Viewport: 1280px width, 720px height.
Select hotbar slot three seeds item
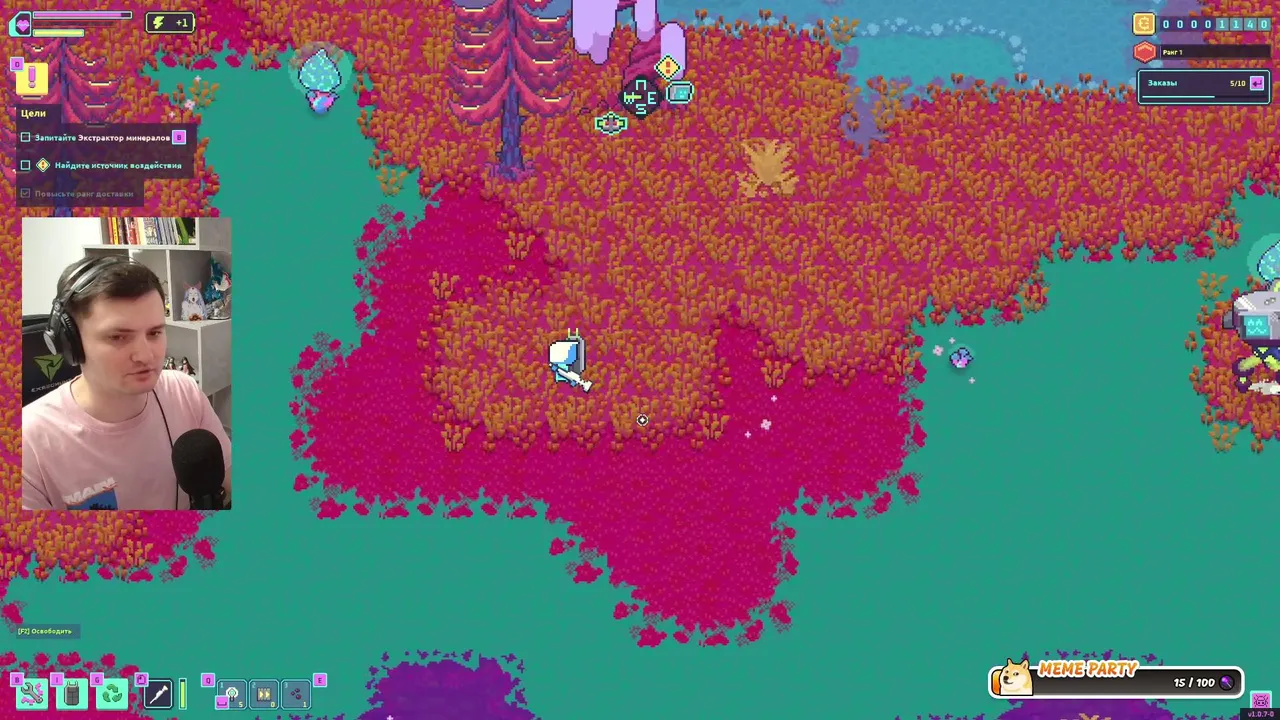tap(296, 694)
